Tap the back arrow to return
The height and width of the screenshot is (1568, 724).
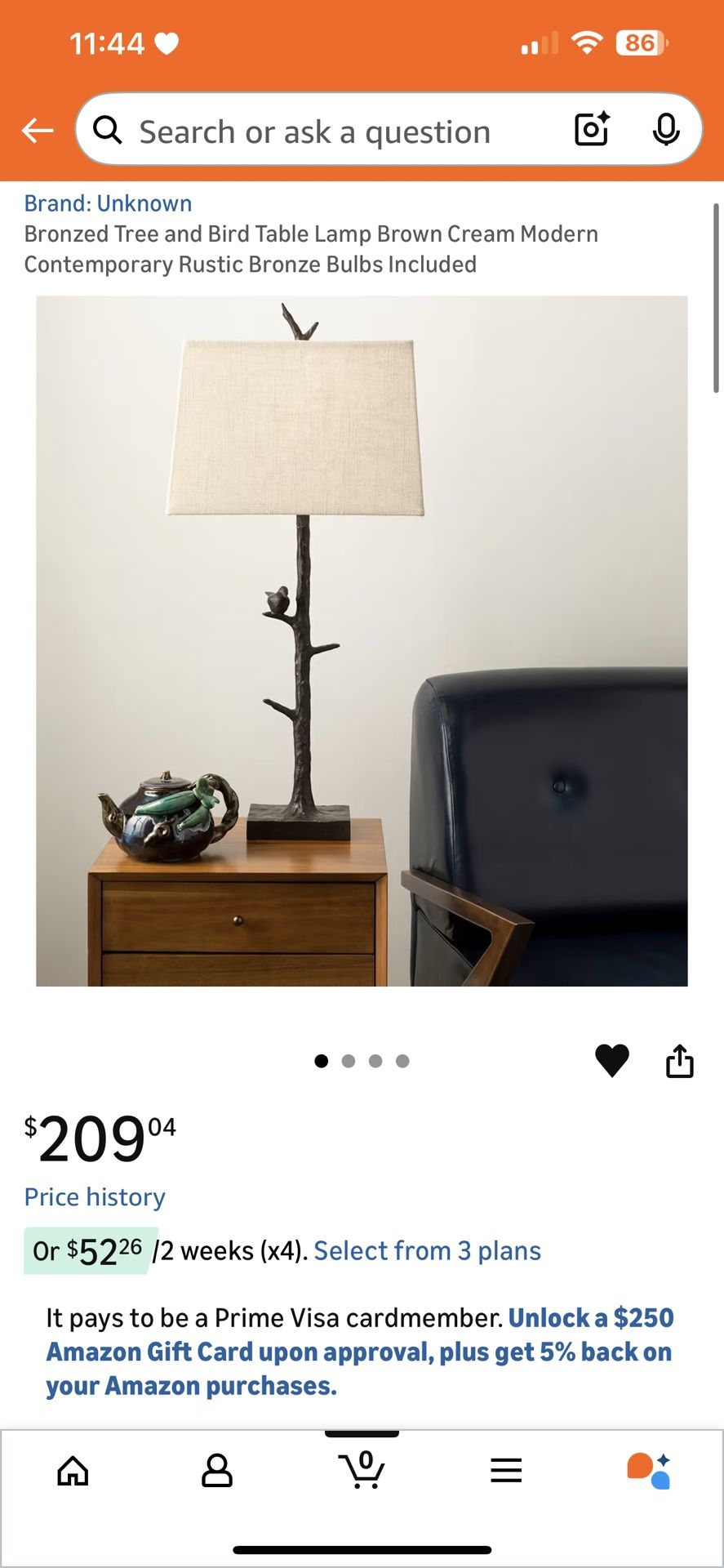tap(37, 129)
